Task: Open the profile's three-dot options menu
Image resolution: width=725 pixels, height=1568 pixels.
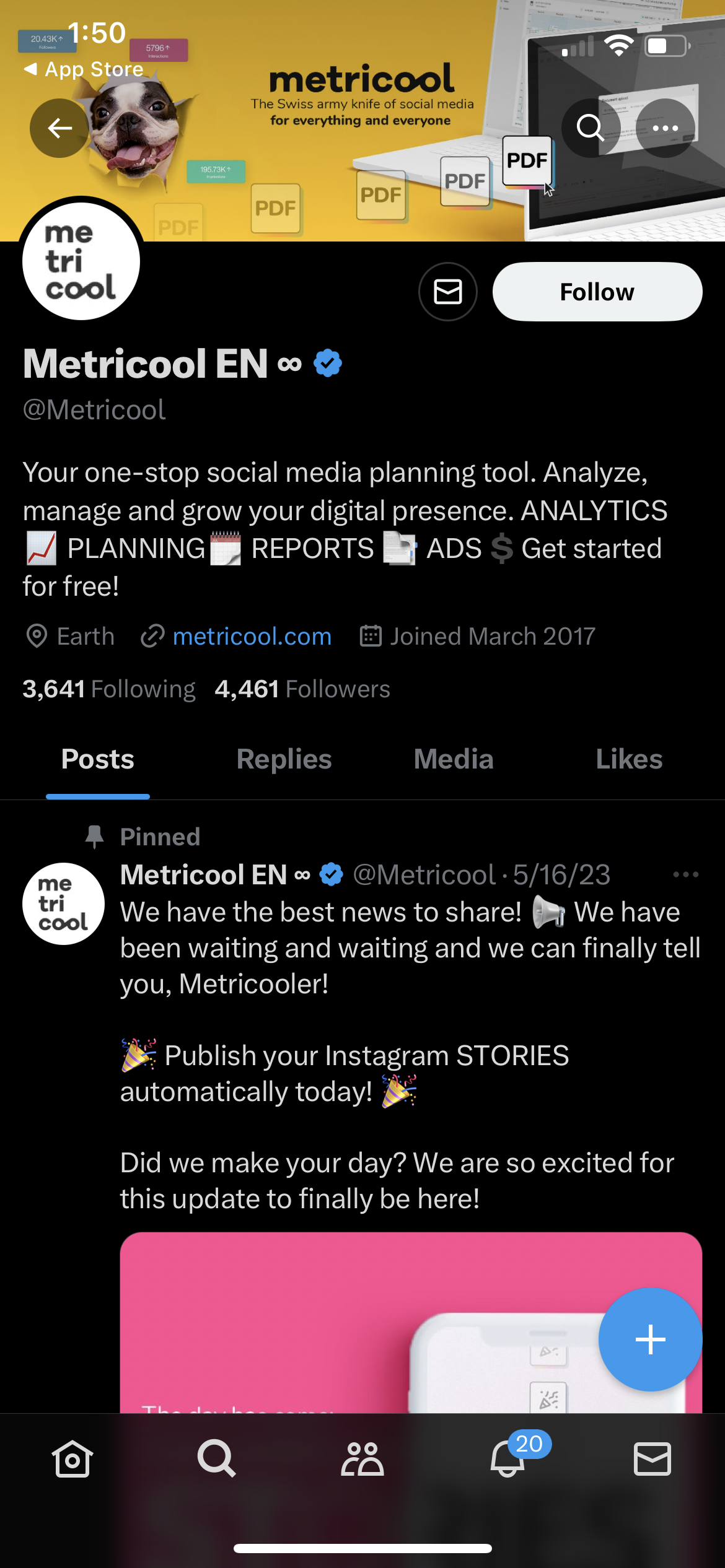Action: 665,128
